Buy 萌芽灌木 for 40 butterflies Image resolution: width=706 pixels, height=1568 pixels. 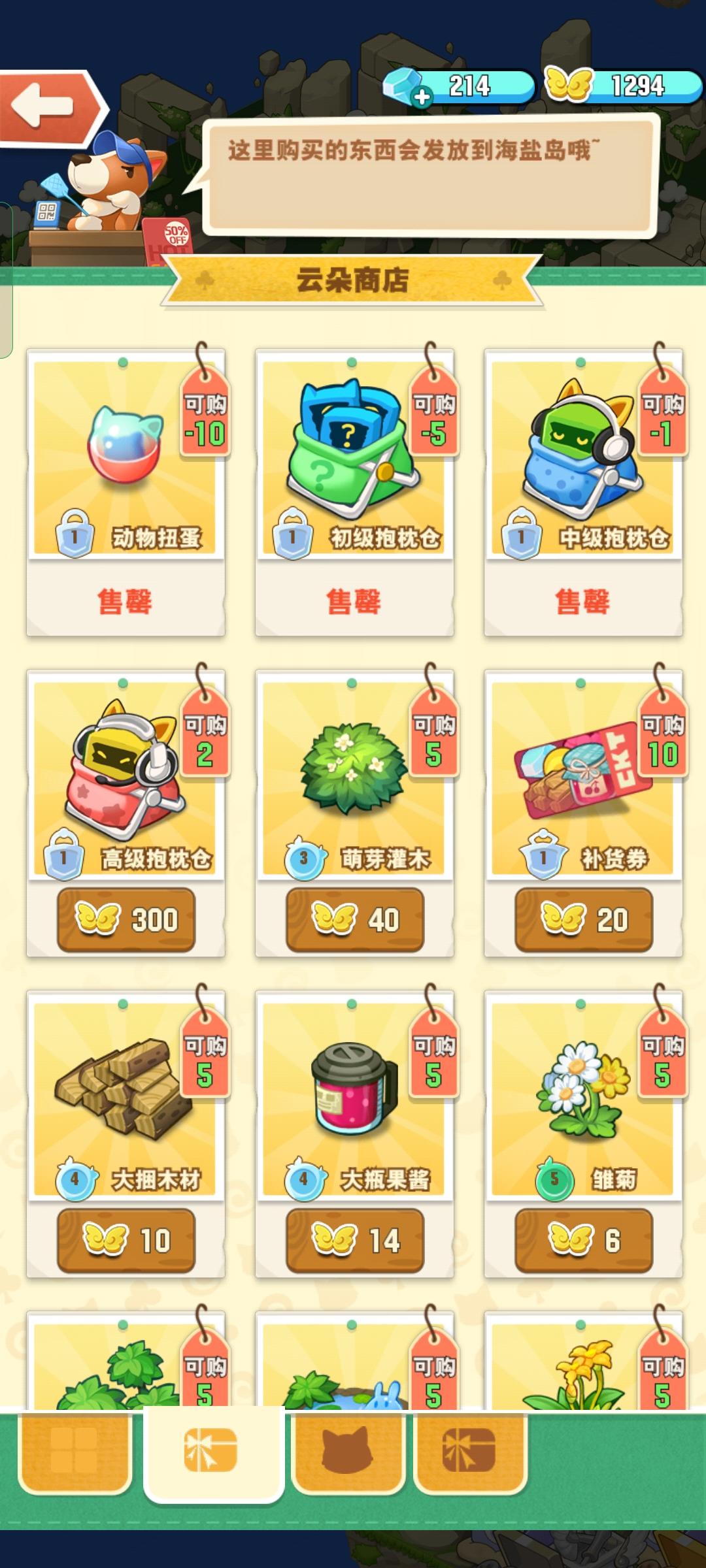(353, 917)
